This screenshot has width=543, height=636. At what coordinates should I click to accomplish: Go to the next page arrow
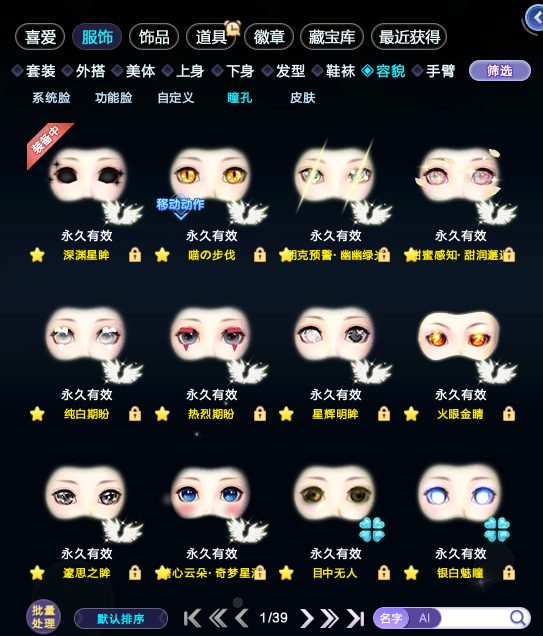[307, 618]
